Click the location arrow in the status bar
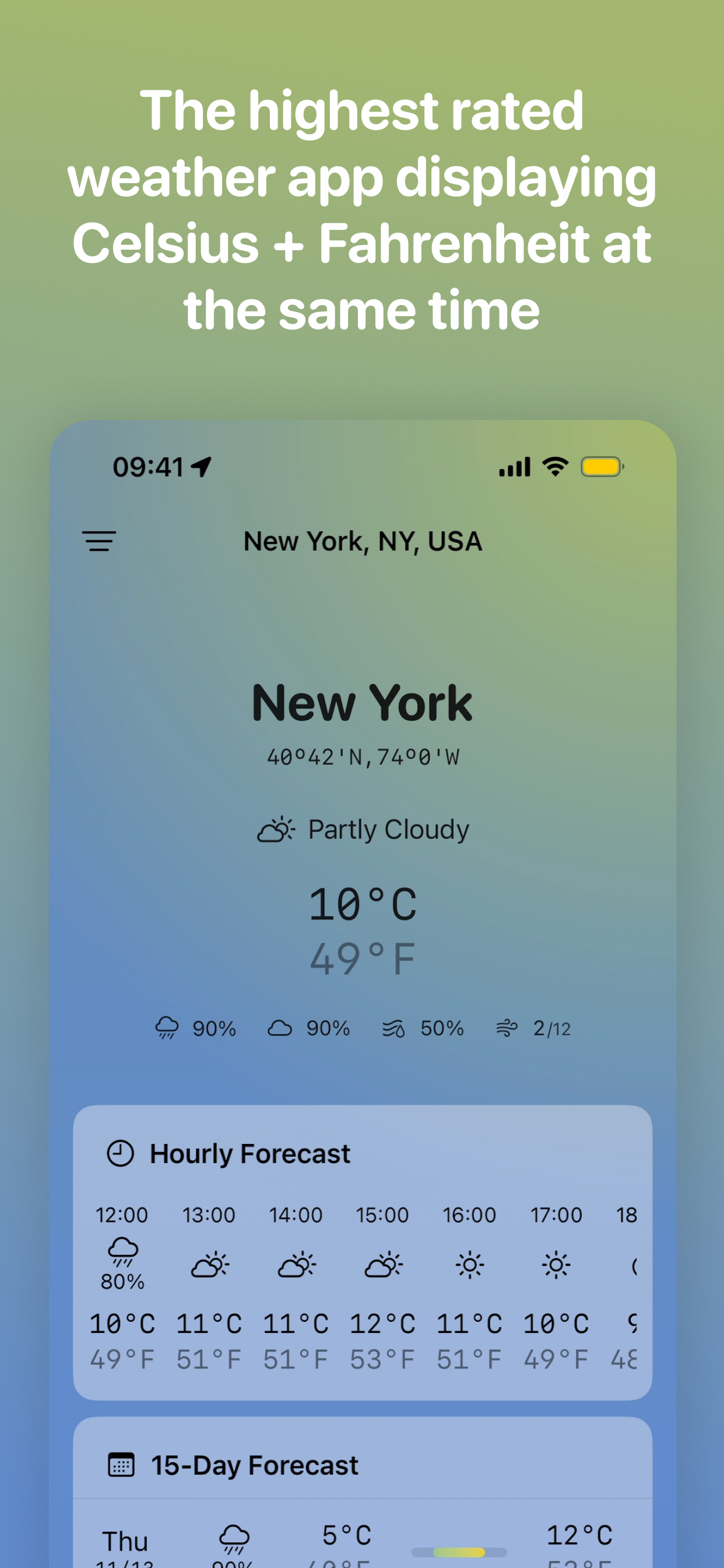This screenshot has height=1568, width=724. (201, 466)
